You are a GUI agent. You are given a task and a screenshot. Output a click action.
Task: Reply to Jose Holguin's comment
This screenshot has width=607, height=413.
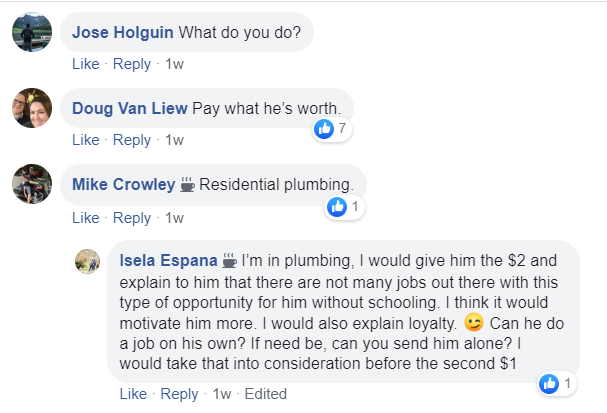pyautogui.click(x=131, y=64)
